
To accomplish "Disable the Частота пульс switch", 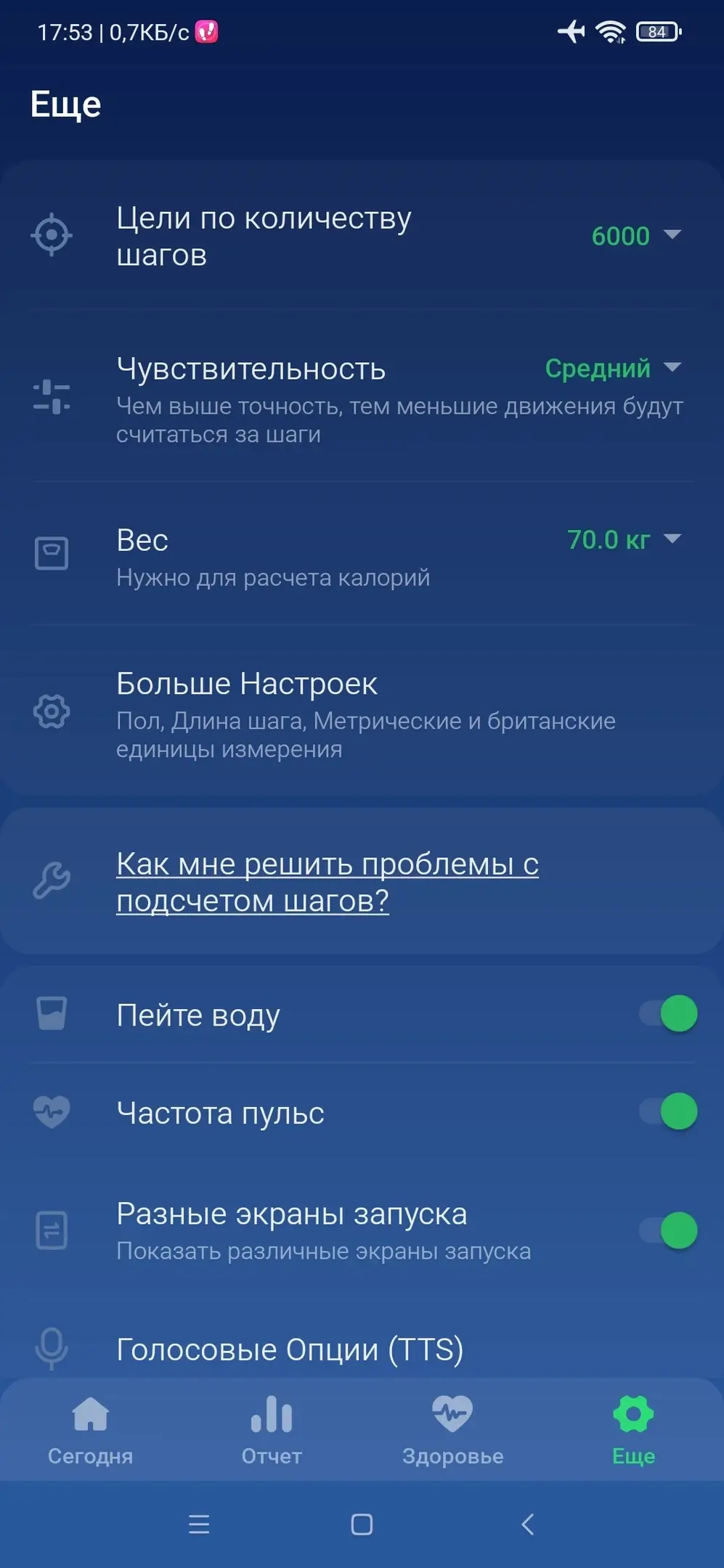I will pyautogui.click(x=669, y=1111).
